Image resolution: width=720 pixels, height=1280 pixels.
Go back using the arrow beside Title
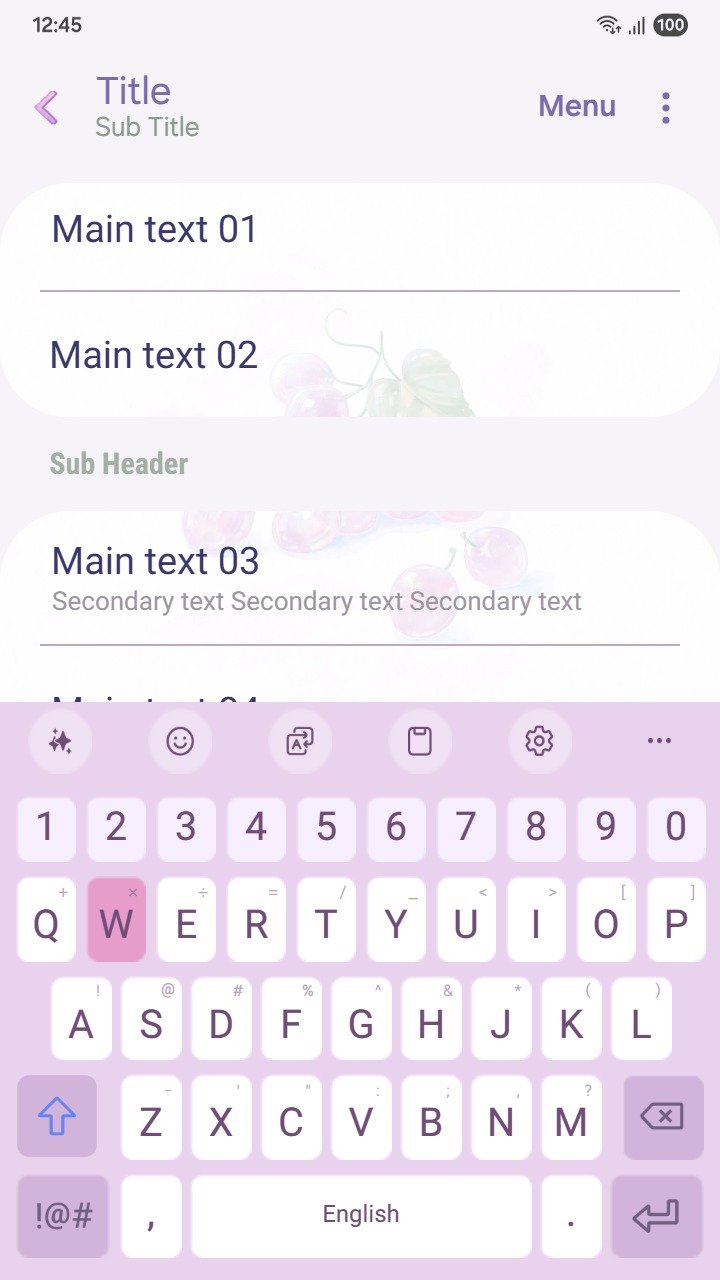47,107
